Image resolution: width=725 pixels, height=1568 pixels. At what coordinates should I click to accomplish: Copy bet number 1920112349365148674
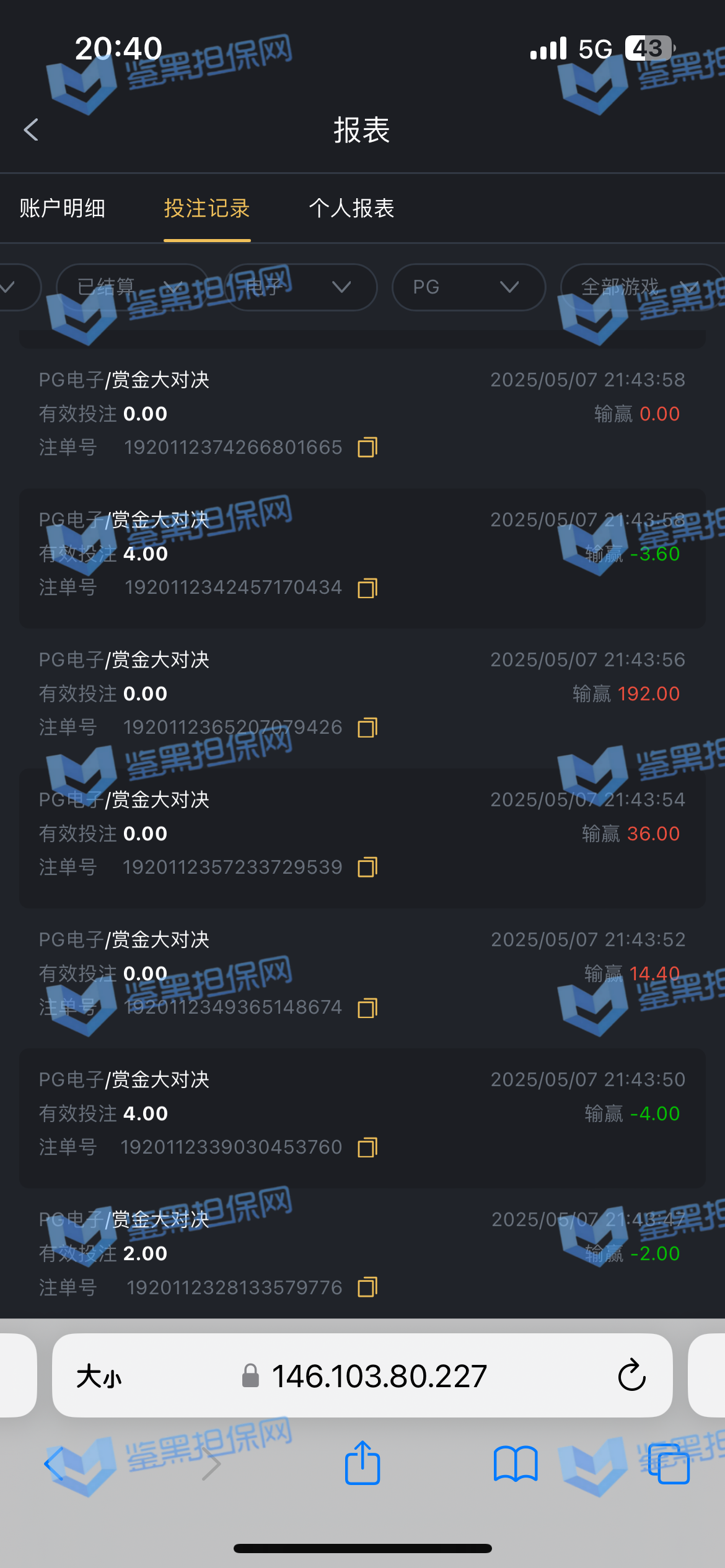pos(367,1008)
